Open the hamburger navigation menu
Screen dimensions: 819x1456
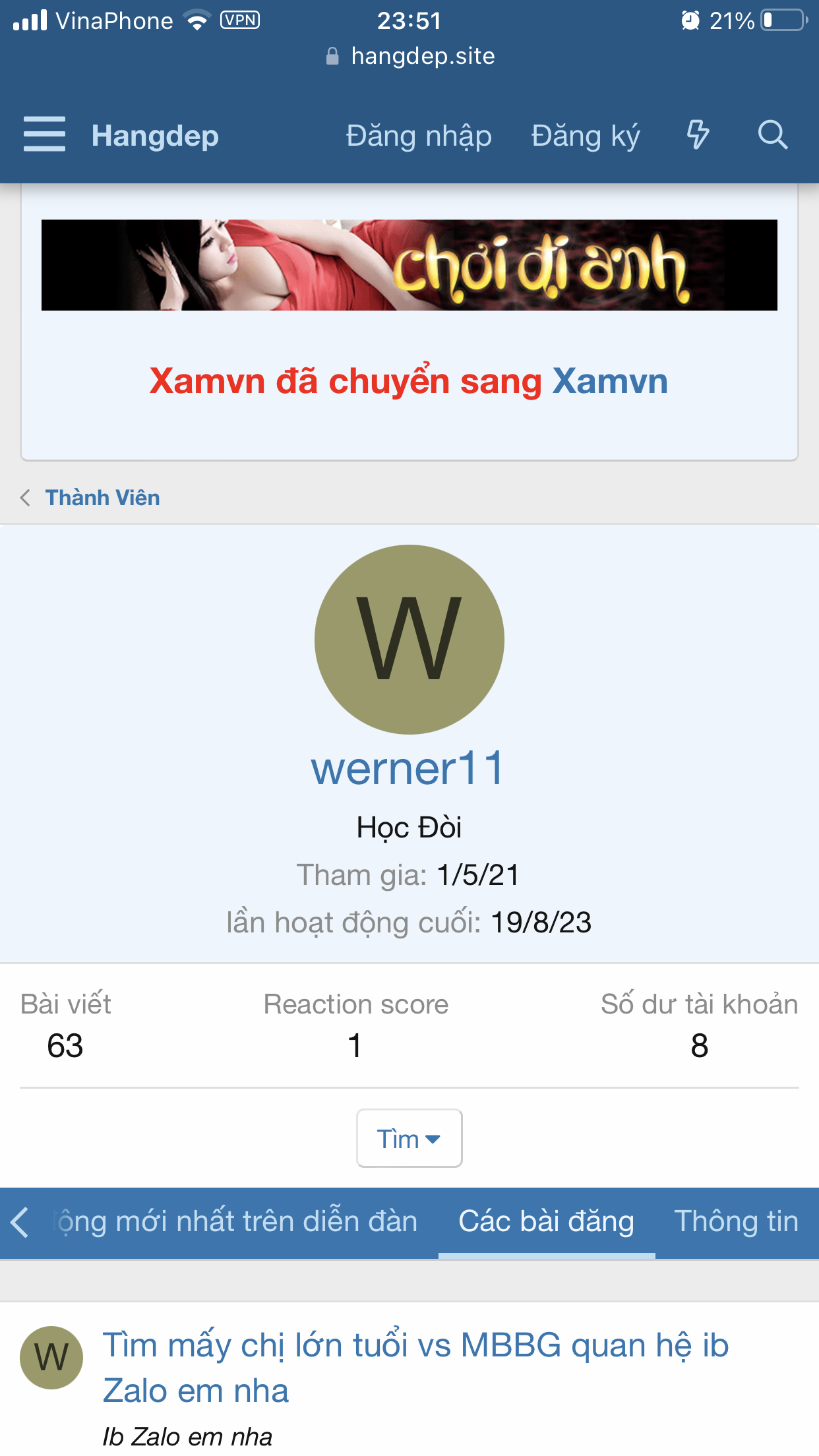[x=44, y=135]
